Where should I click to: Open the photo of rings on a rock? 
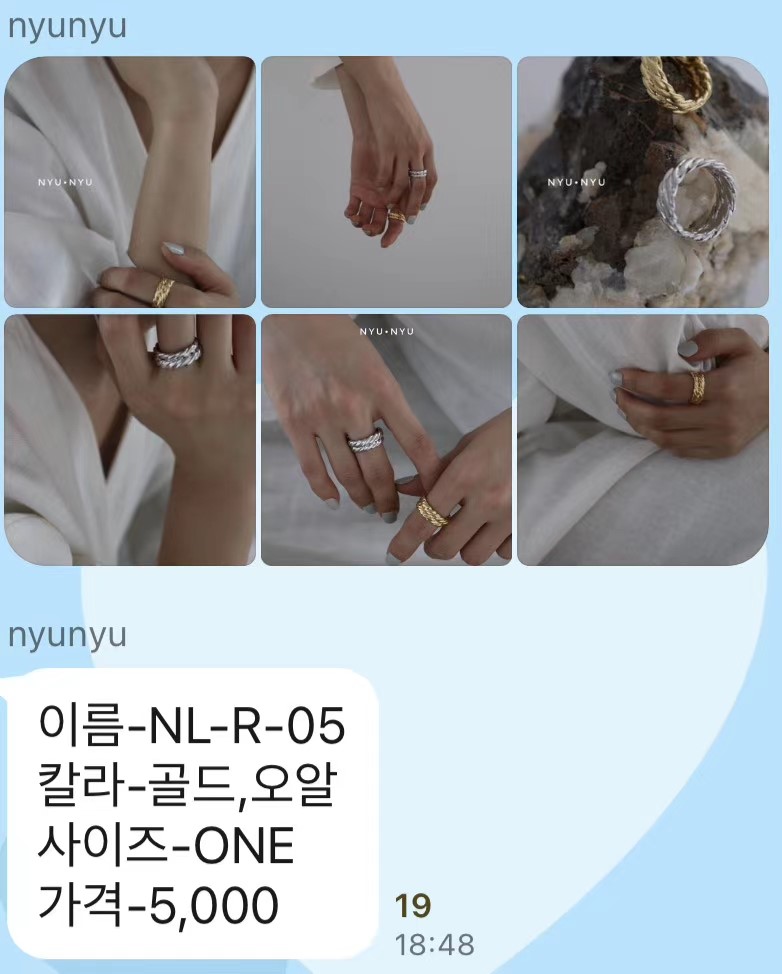tap(642, 182)
